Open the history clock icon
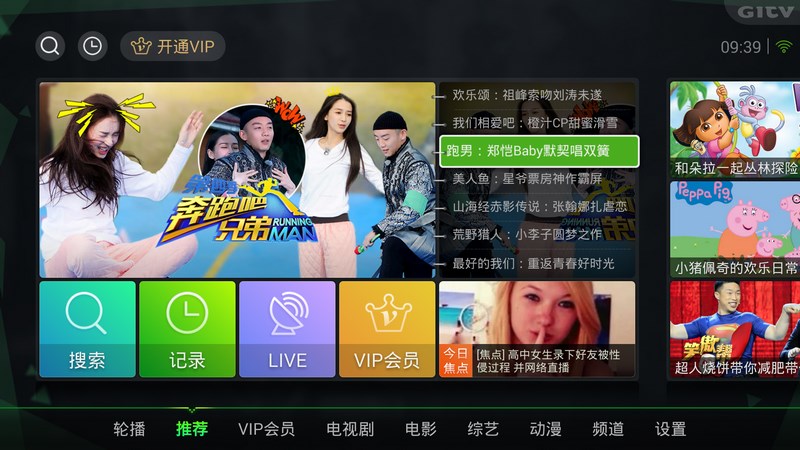The image size is (800, 450). coord(92,46)
